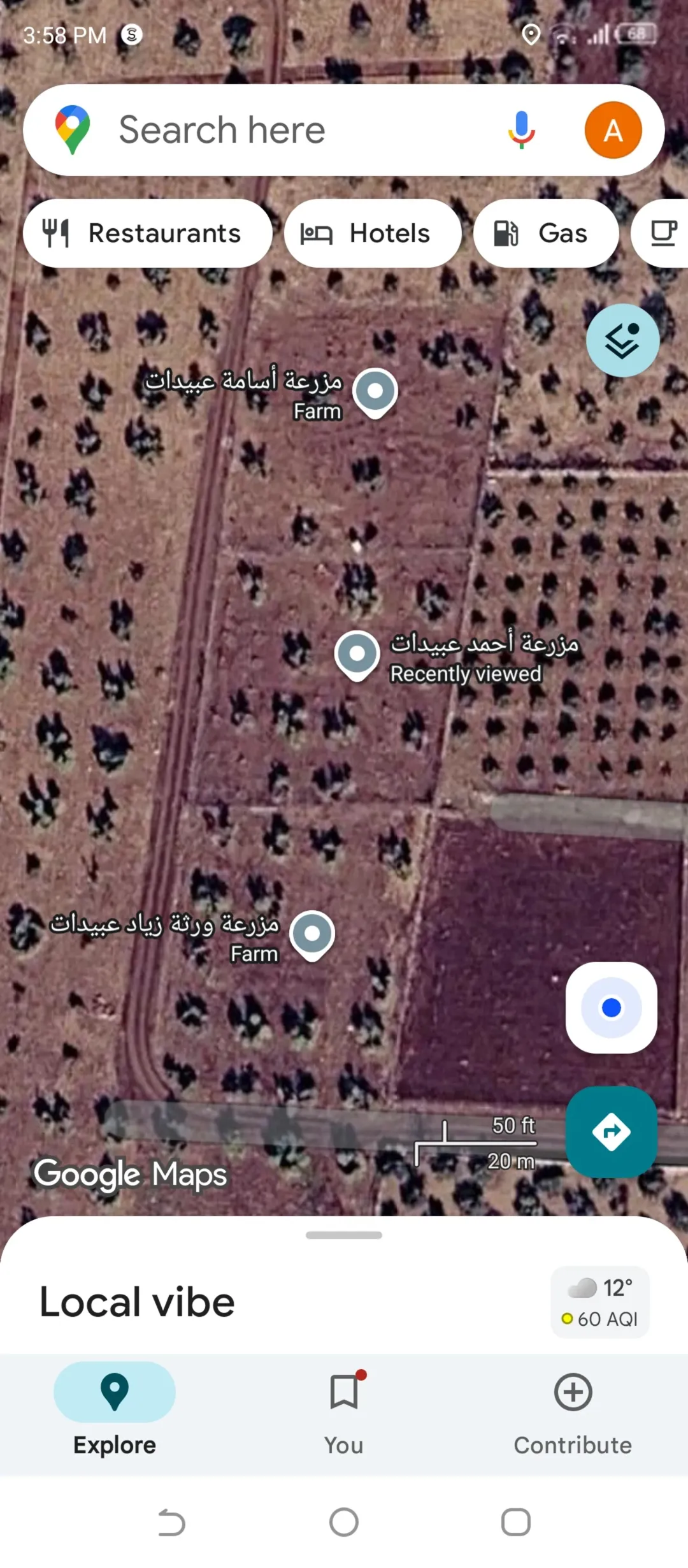The height and width of the screenshot is (1568, 688).
Task: Select the Hotels chip
Action: click(373, 233)
